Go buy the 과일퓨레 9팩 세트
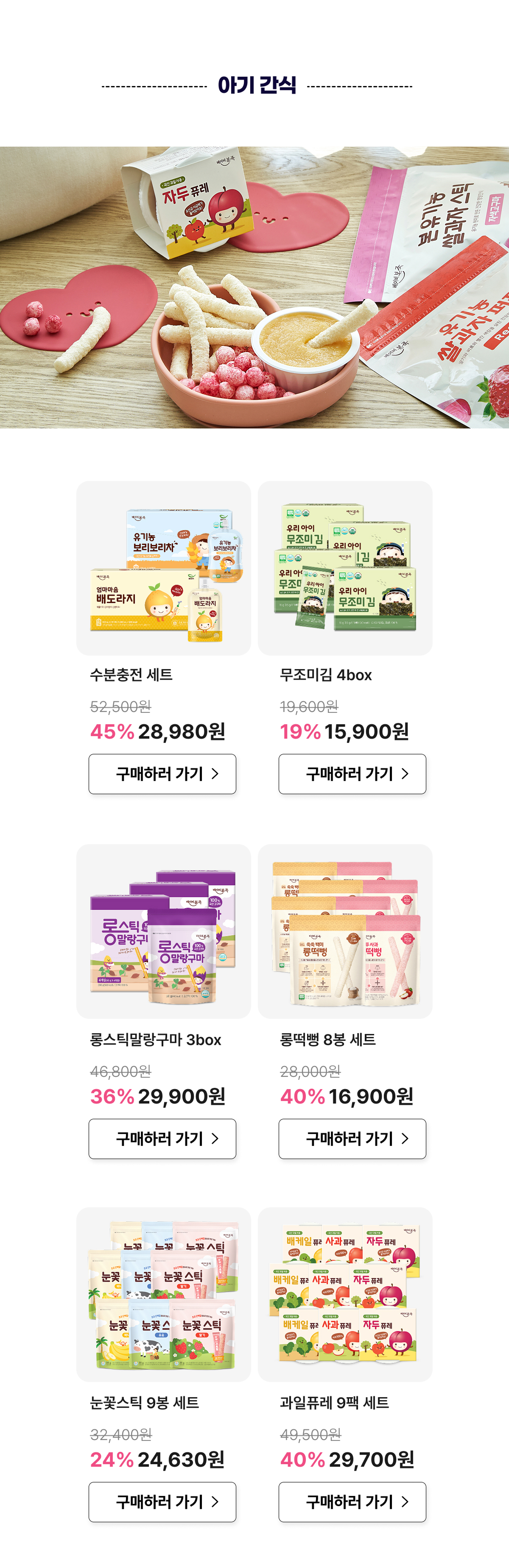 pos(352,1501)
